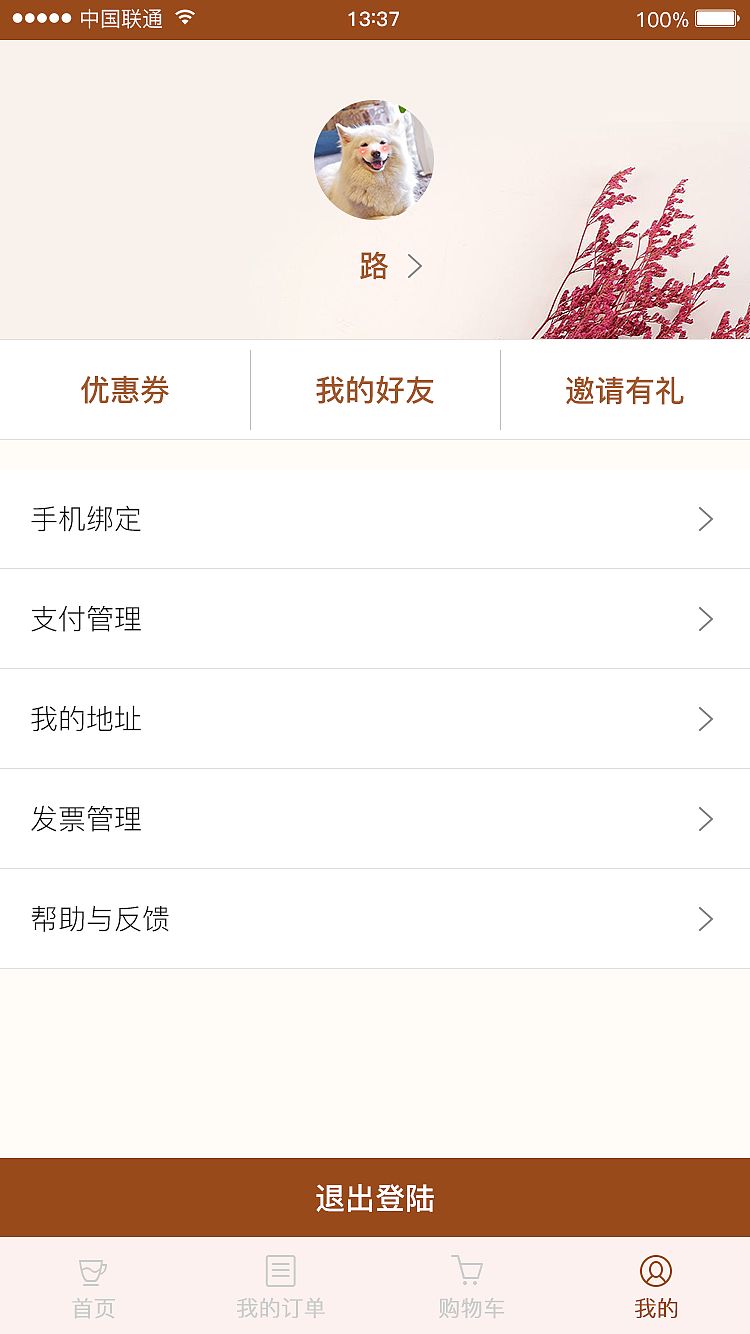Open the dog avatar profile photo
The height and width of the screenshot is (1334, 750).
click(374, 159)
